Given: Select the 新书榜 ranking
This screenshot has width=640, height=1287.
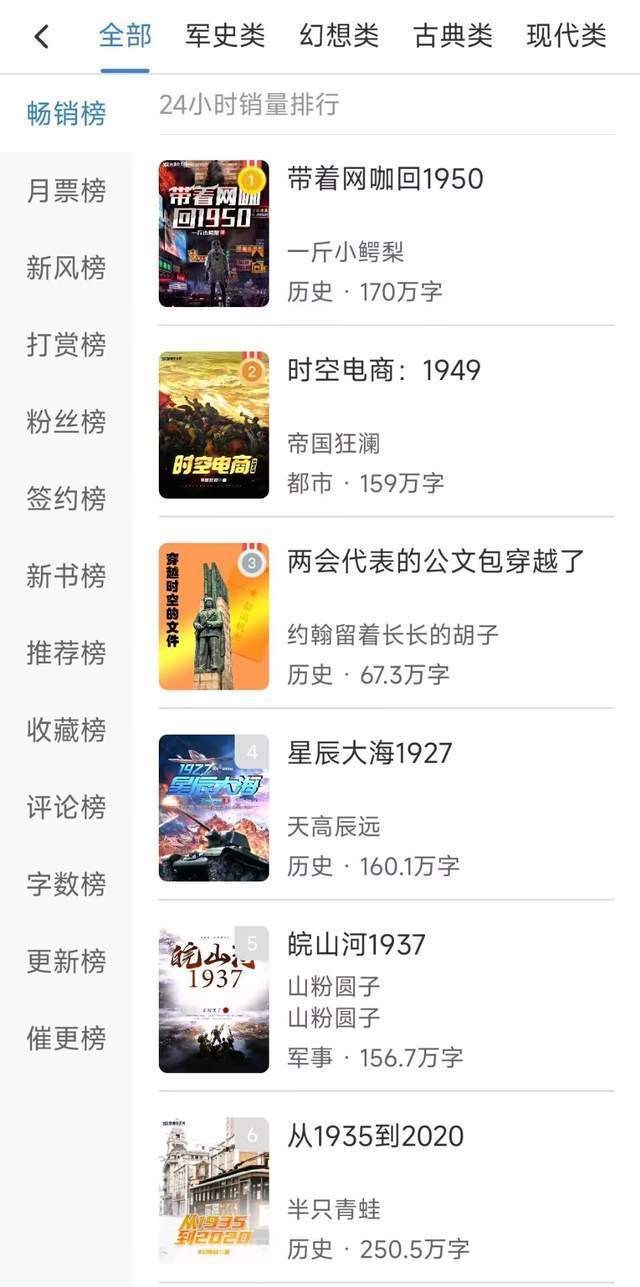Looking at the screenshot, I should coord(66,576).
